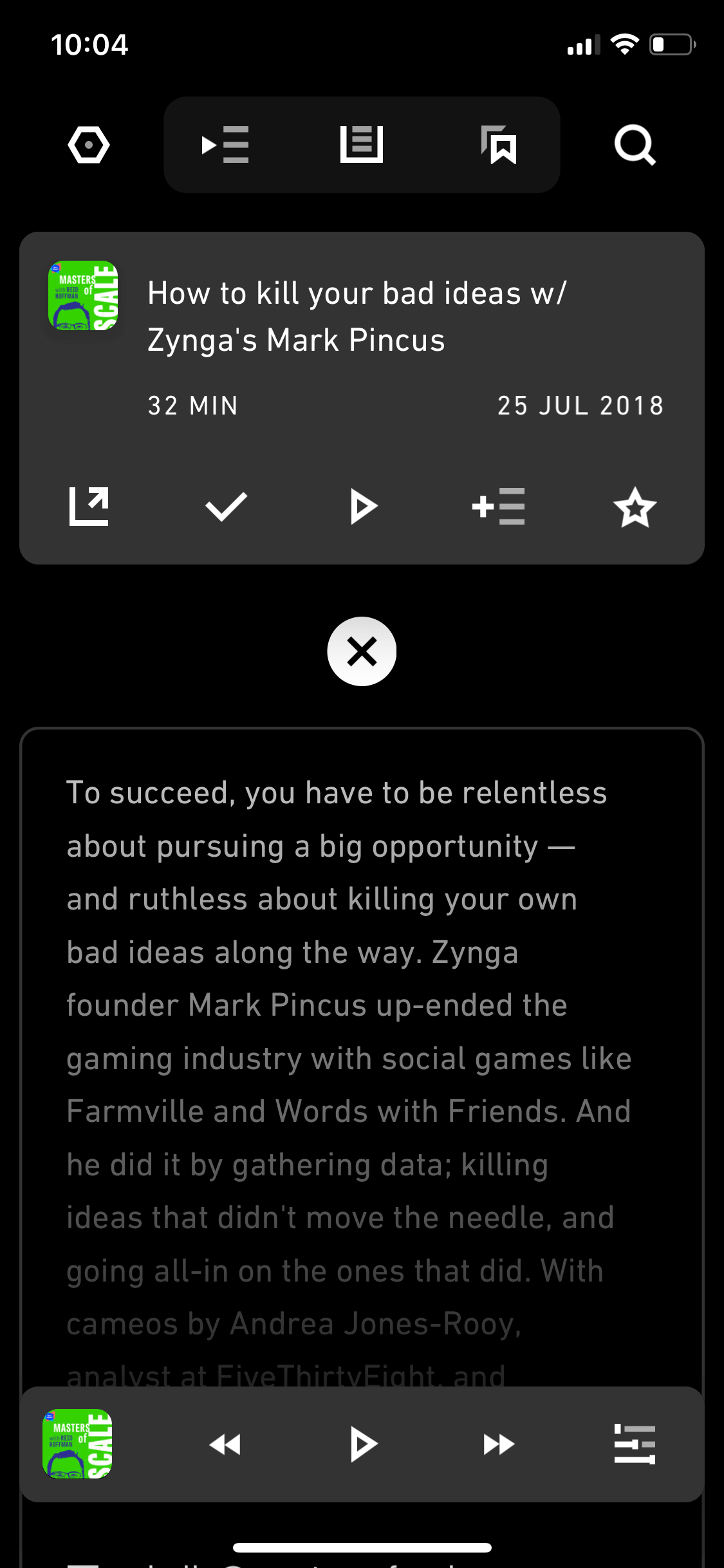Open the search magnifier
This screenshot has height=1568, width=724.
tap(635, 145)
